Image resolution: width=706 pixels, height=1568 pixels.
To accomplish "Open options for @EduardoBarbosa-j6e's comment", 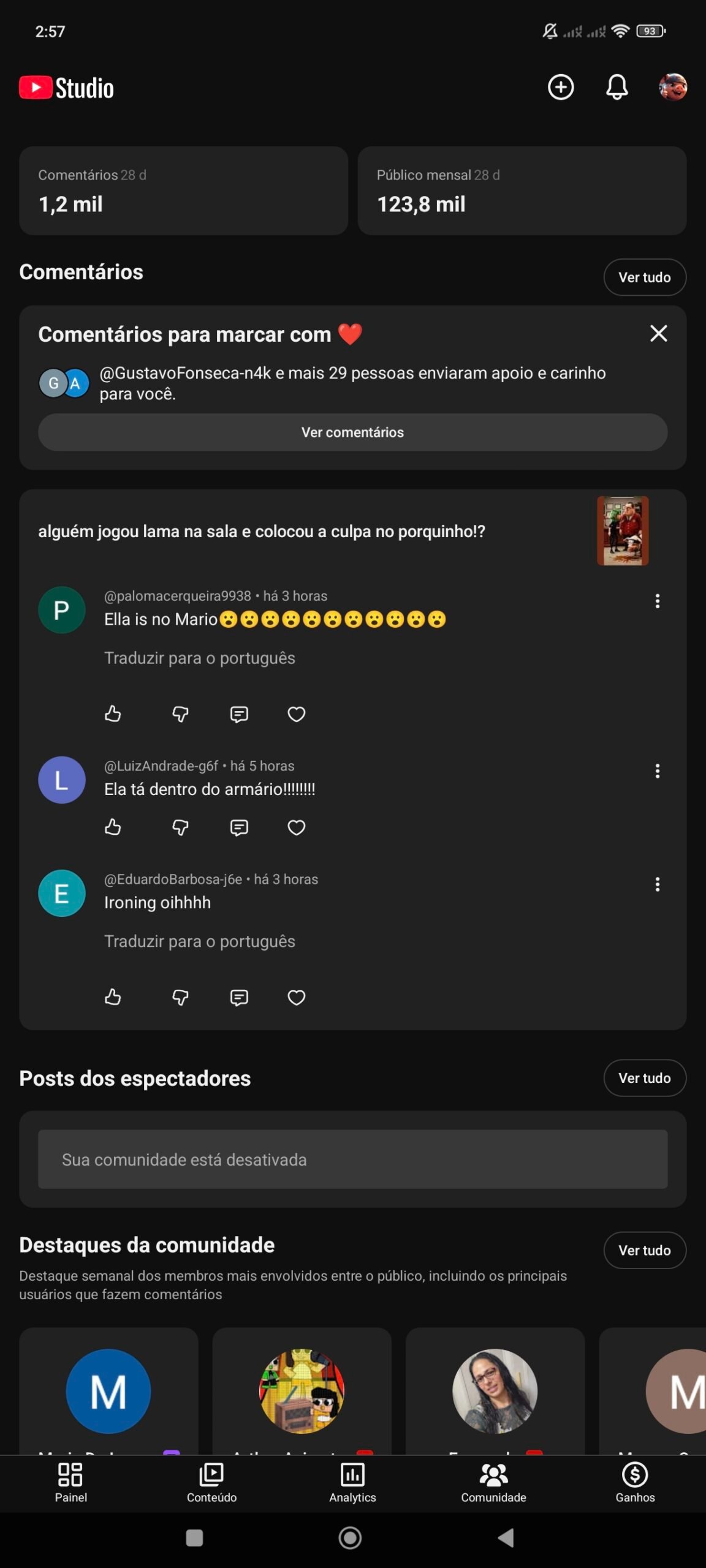I will [657, 884].
